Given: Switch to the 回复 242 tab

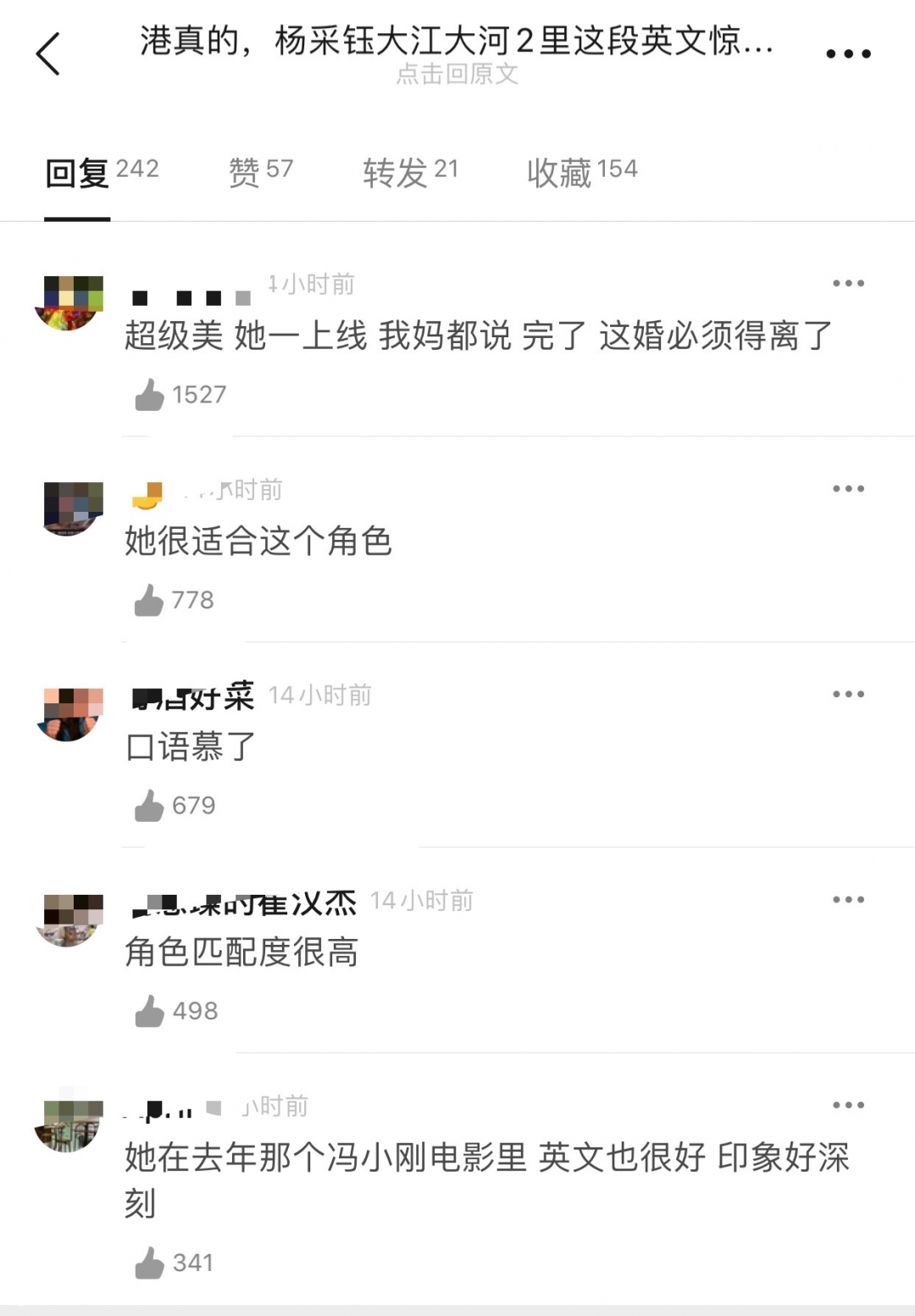Looking at the screenshot, I should click(102, 172).
